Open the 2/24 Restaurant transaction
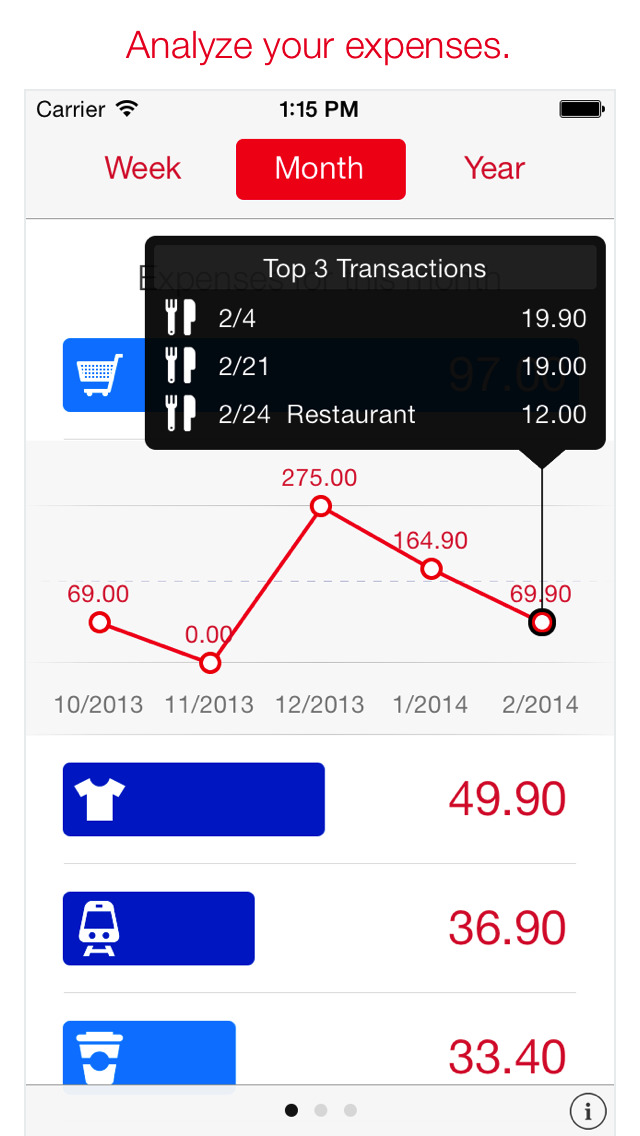This screenshot has width=640, height=1136. pyautogui.click(x=375, y=414)
